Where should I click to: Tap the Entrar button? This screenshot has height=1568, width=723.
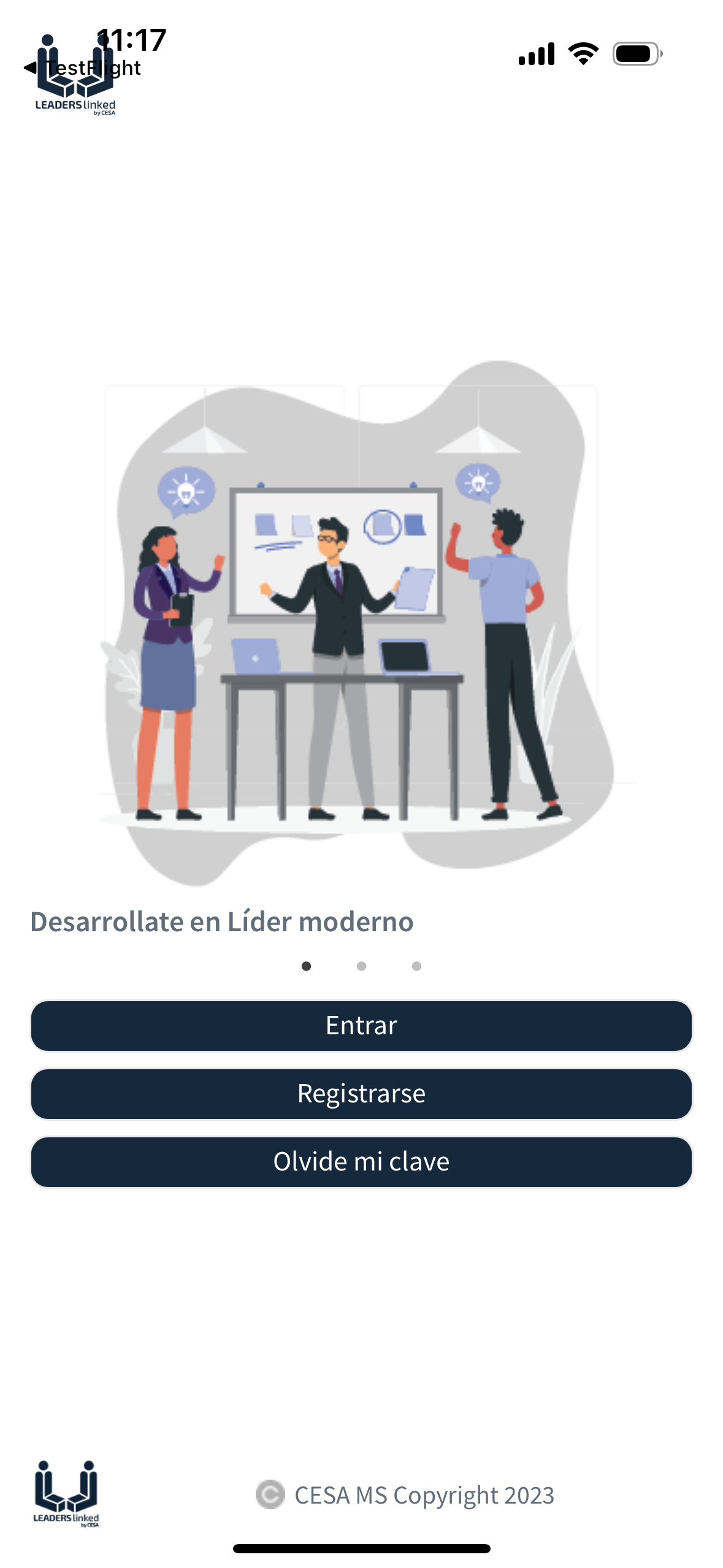[361, 1026]
